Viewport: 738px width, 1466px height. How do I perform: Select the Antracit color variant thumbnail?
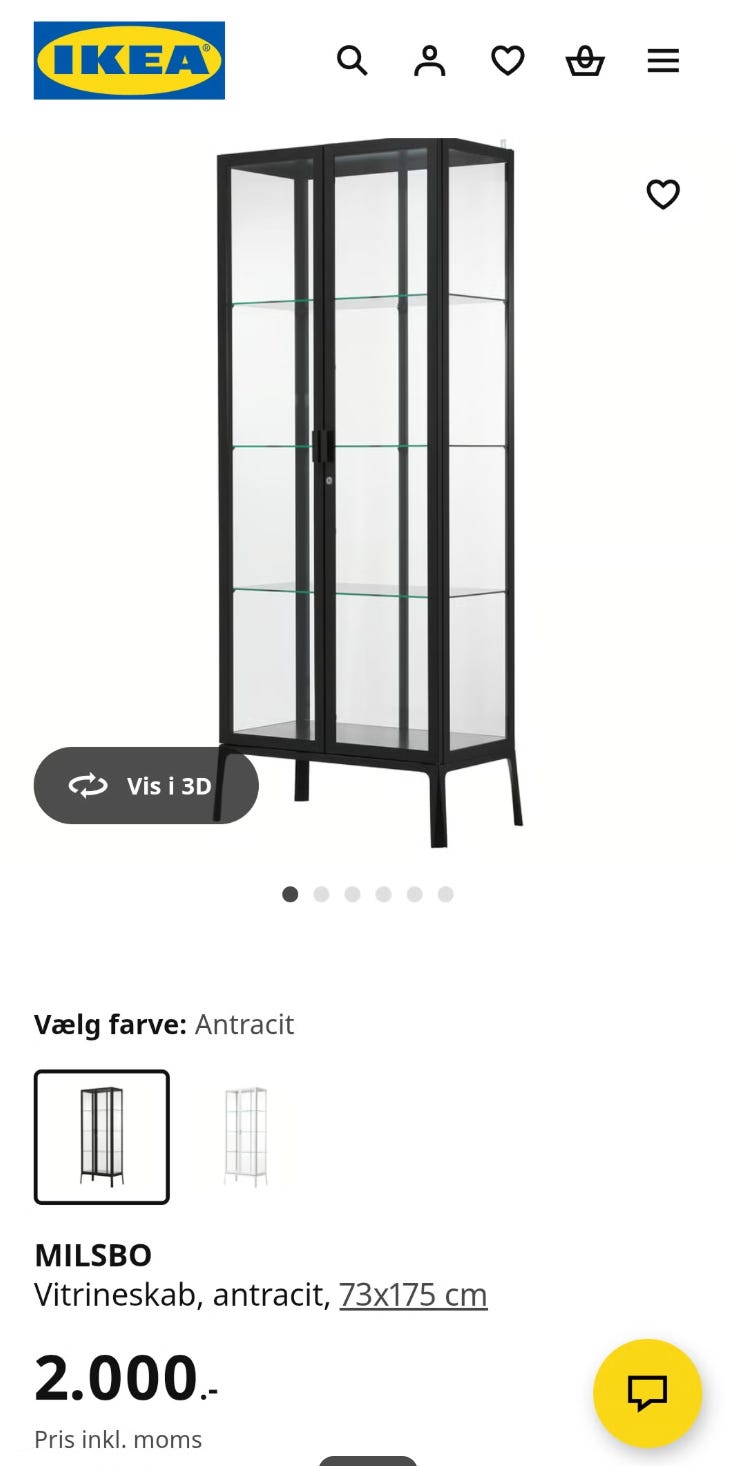click(102, 1136)
